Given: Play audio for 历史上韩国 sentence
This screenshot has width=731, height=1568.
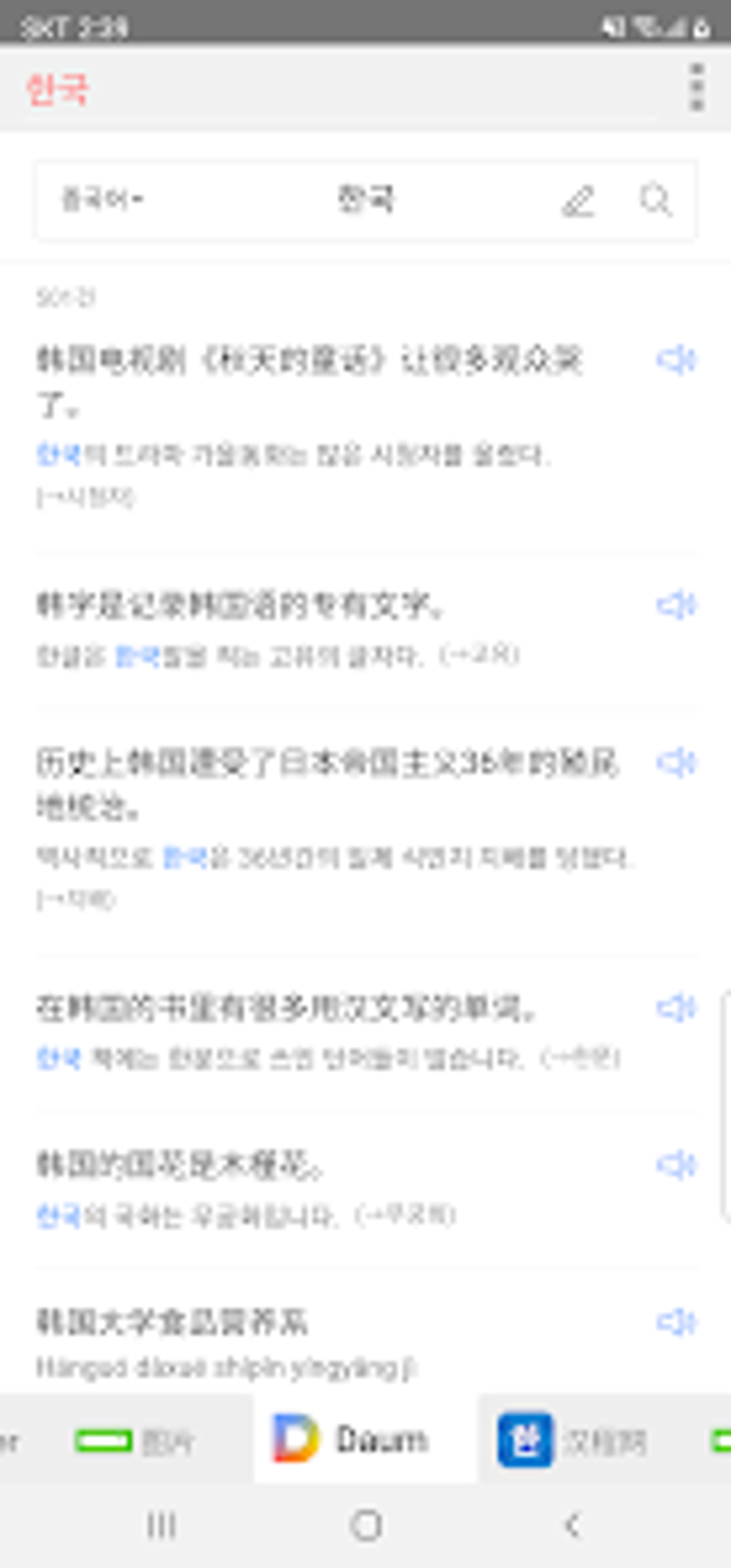Looking at the screenshot, I should coord(676,763).
